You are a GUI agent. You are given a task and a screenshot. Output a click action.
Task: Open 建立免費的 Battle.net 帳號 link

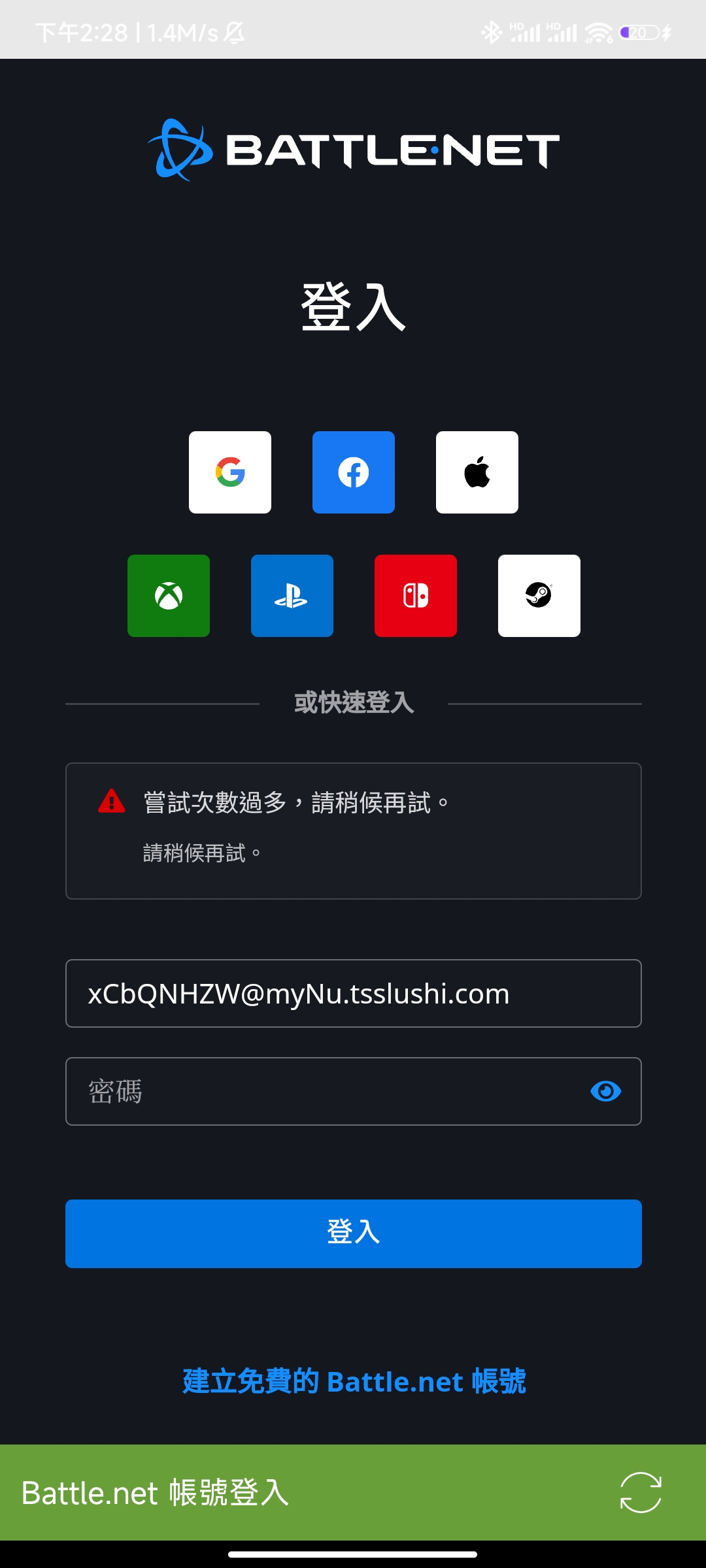click(354, 1381)
